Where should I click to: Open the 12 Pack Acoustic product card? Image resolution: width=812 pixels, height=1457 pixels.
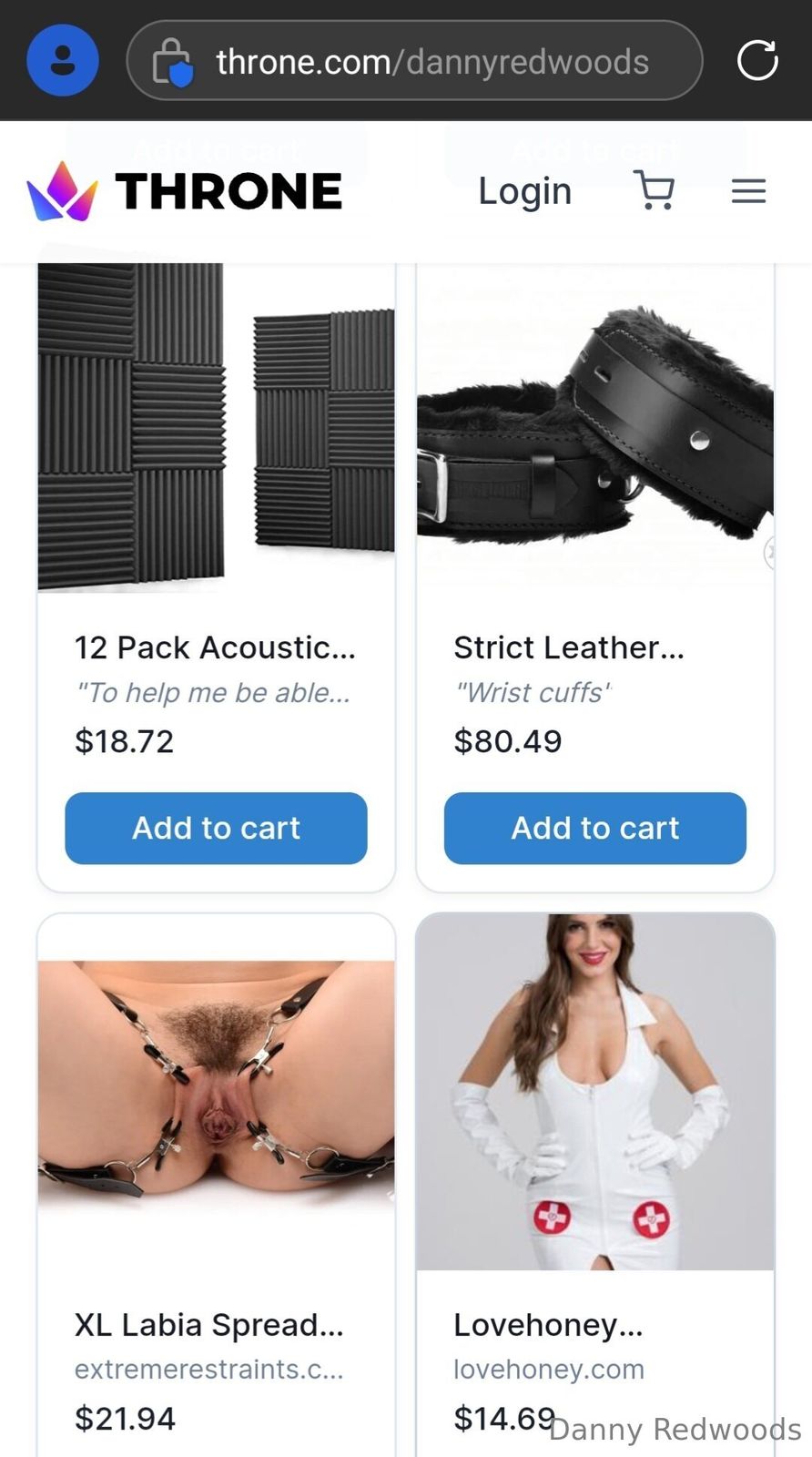coord(215,647)
